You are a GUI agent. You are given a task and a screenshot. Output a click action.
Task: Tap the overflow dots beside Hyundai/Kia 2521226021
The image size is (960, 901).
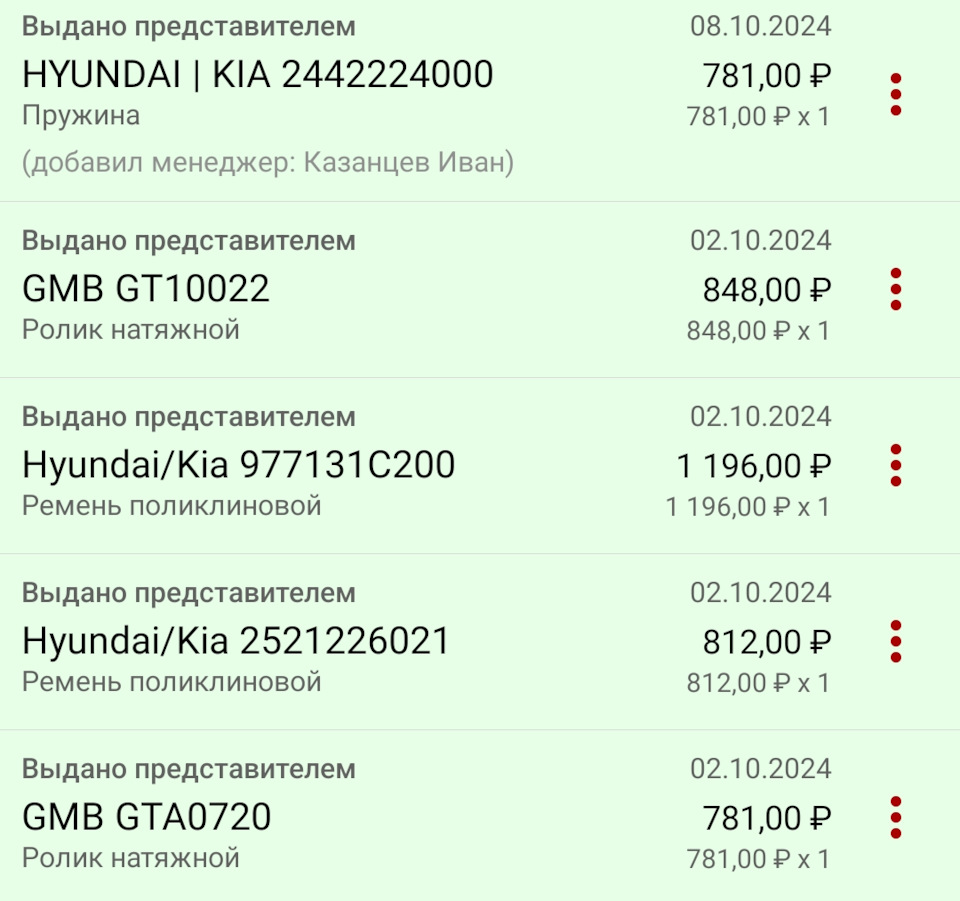tap(896, 641)
